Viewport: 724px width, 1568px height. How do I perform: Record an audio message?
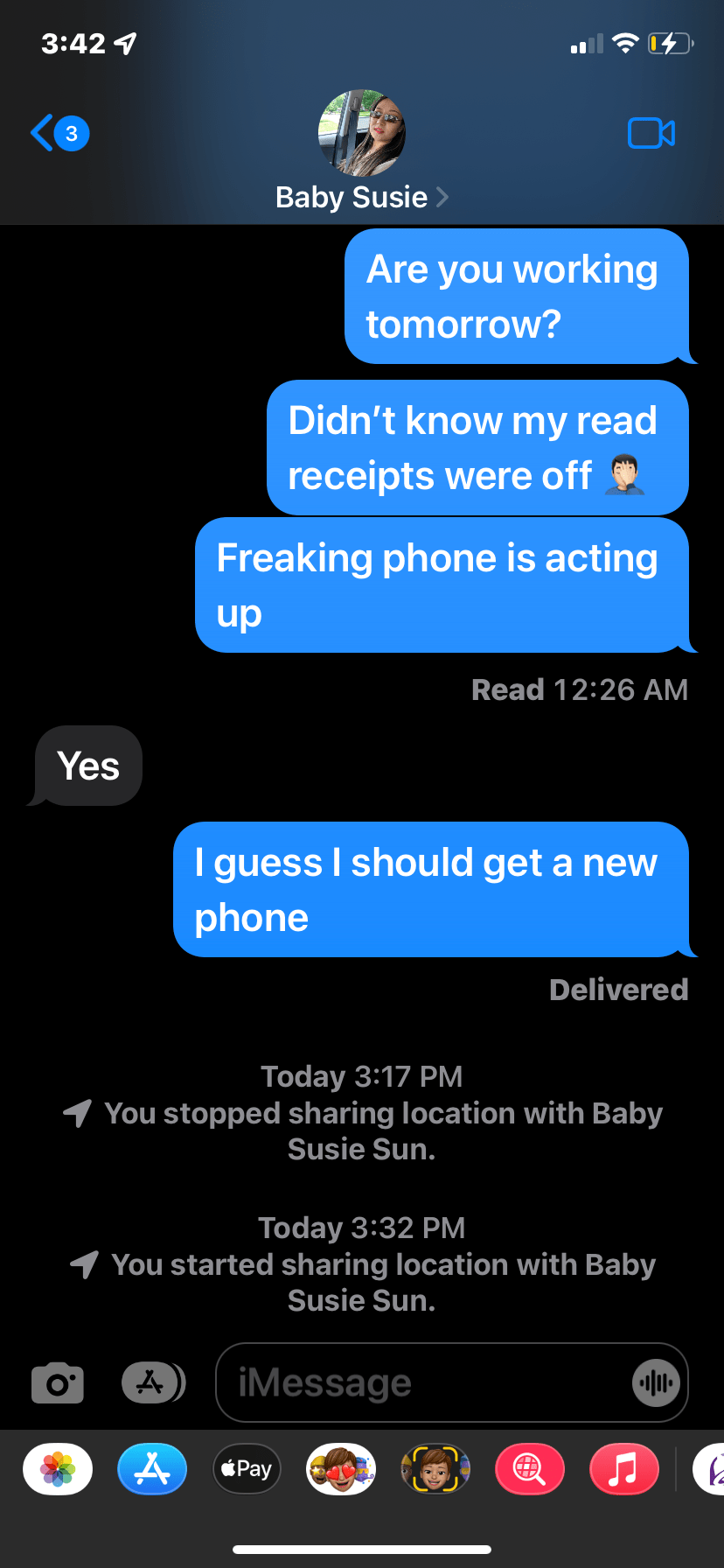click(656, 1382)
